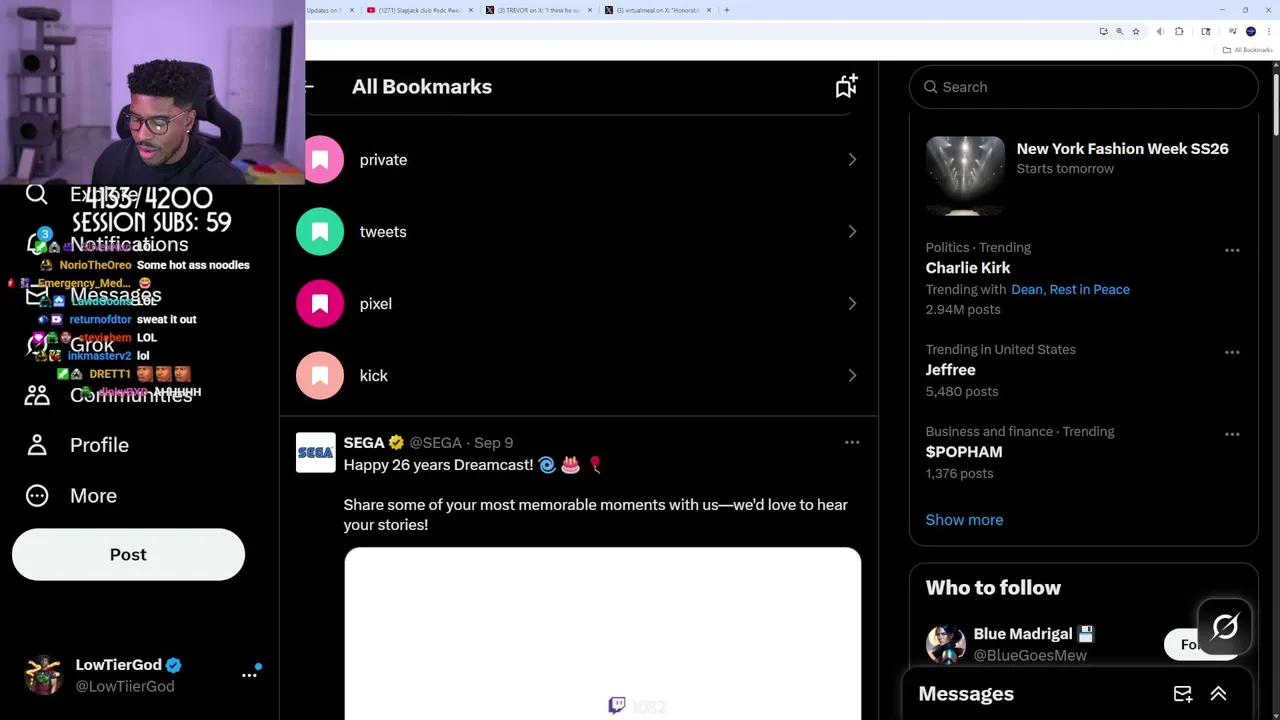Expand the Messages drawer
Image resolution: width=1280 pixels, height=720 pixels.
tap(1218, 694)
